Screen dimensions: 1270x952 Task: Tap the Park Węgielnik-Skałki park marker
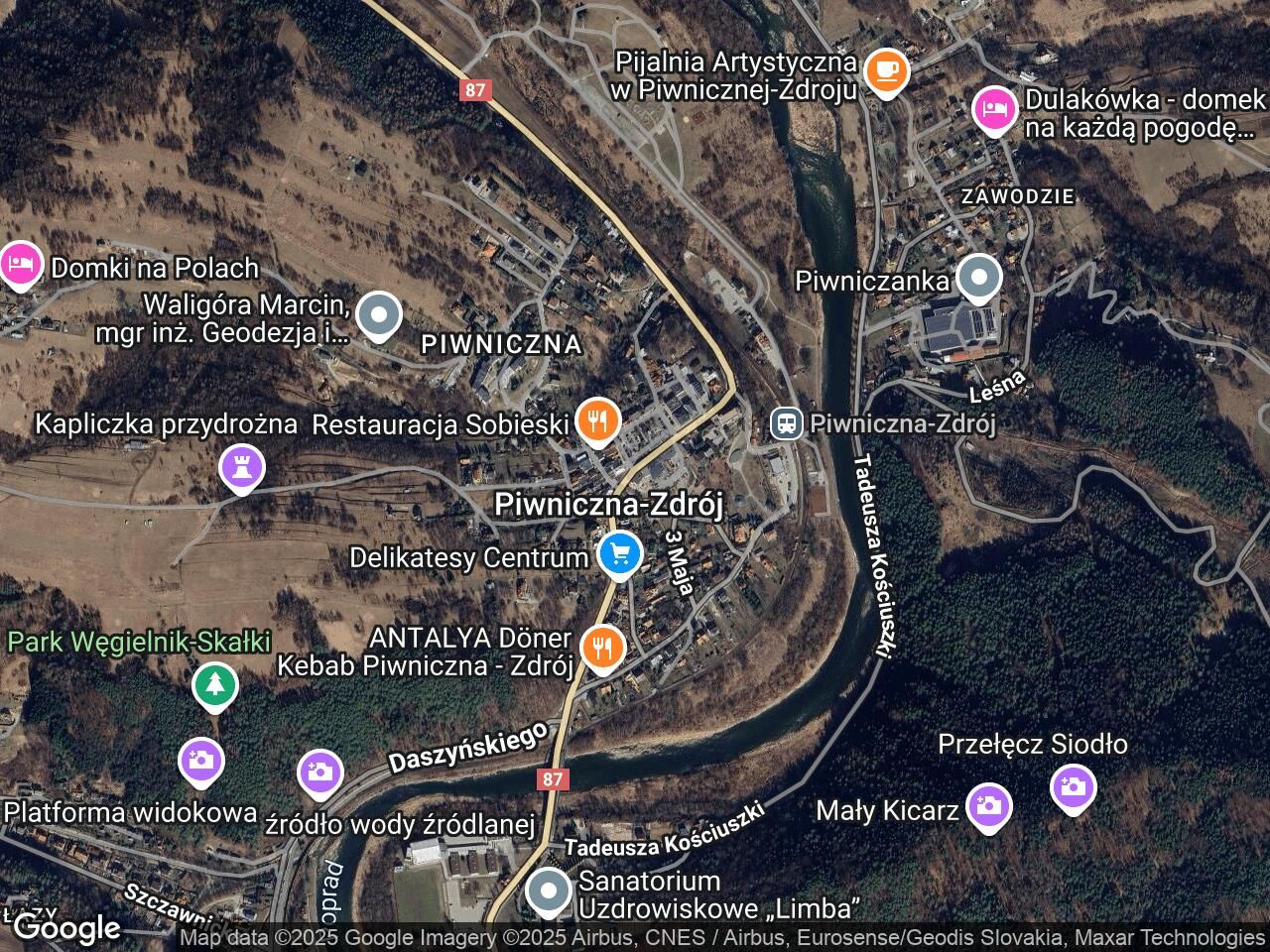214,685
